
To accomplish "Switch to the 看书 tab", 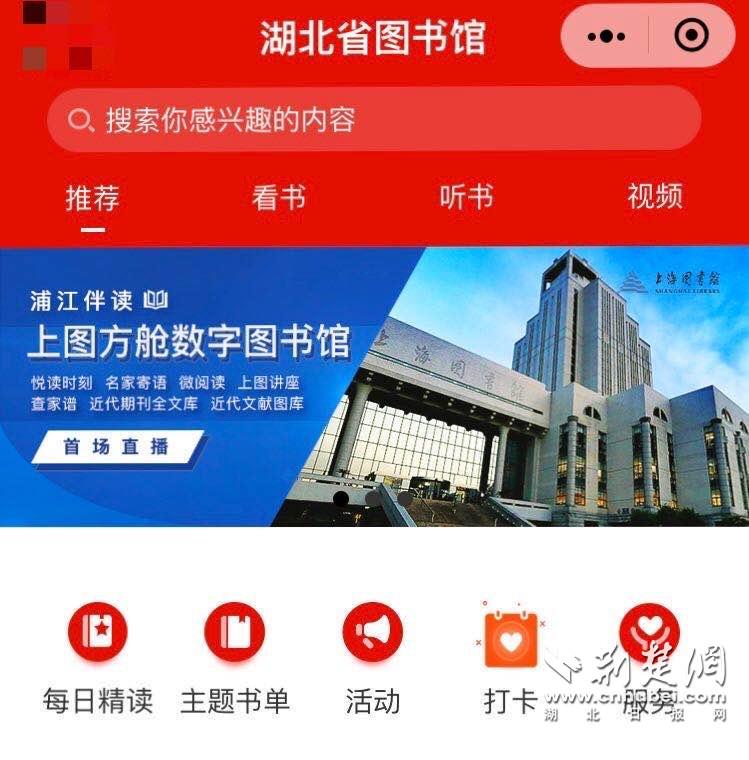I will (279, 198).
